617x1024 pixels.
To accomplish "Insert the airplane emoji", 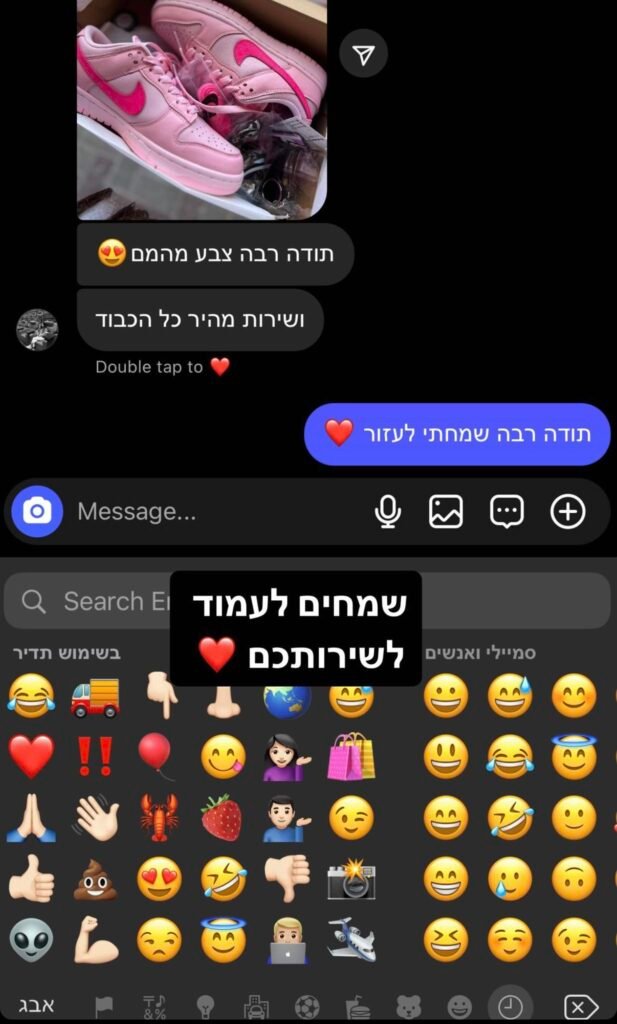I will (x=350, y=940).
